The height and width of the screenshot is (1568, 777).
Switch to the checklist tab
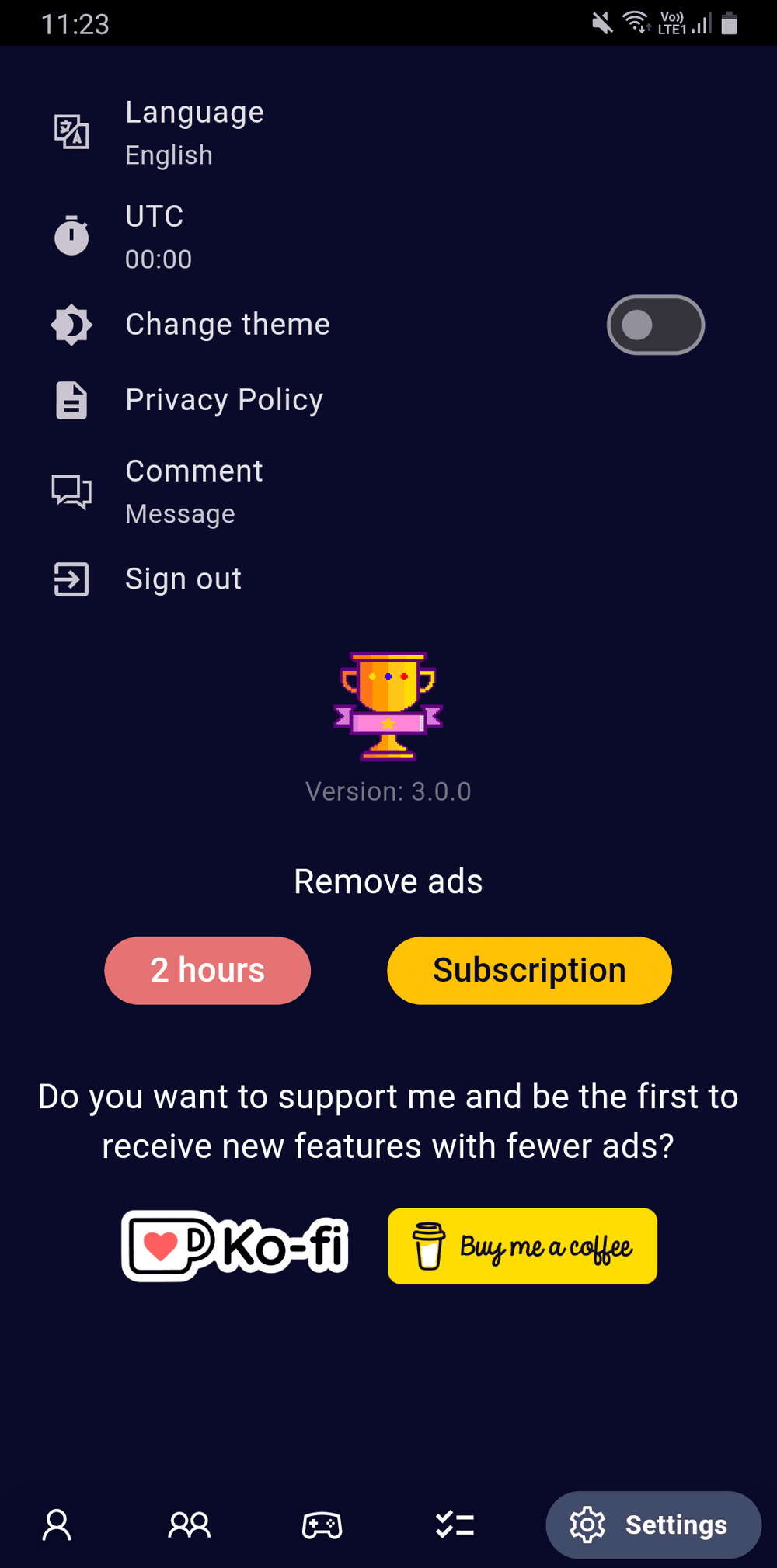click(455, 1525)
